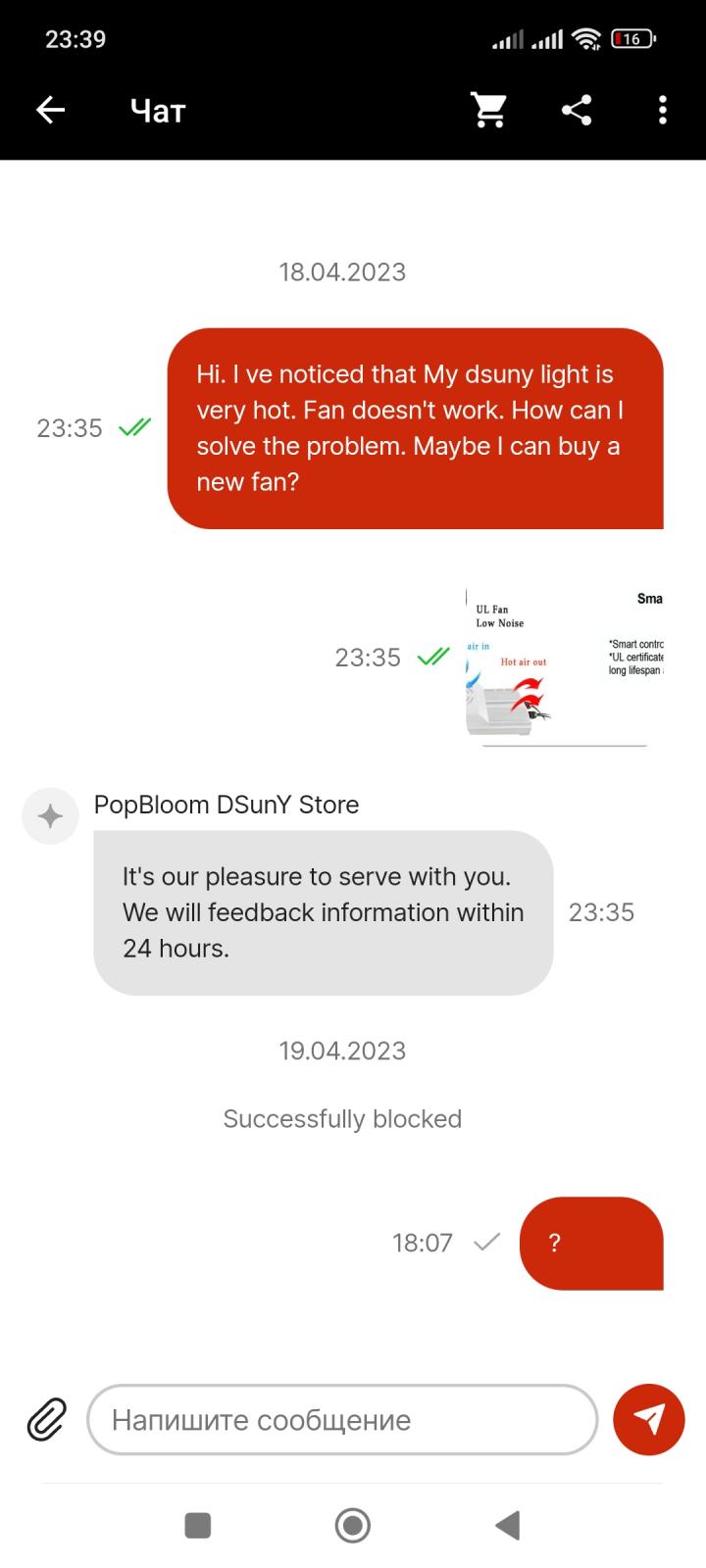
Task: Attach a file with the paperclip
Action: [46, 1419]
